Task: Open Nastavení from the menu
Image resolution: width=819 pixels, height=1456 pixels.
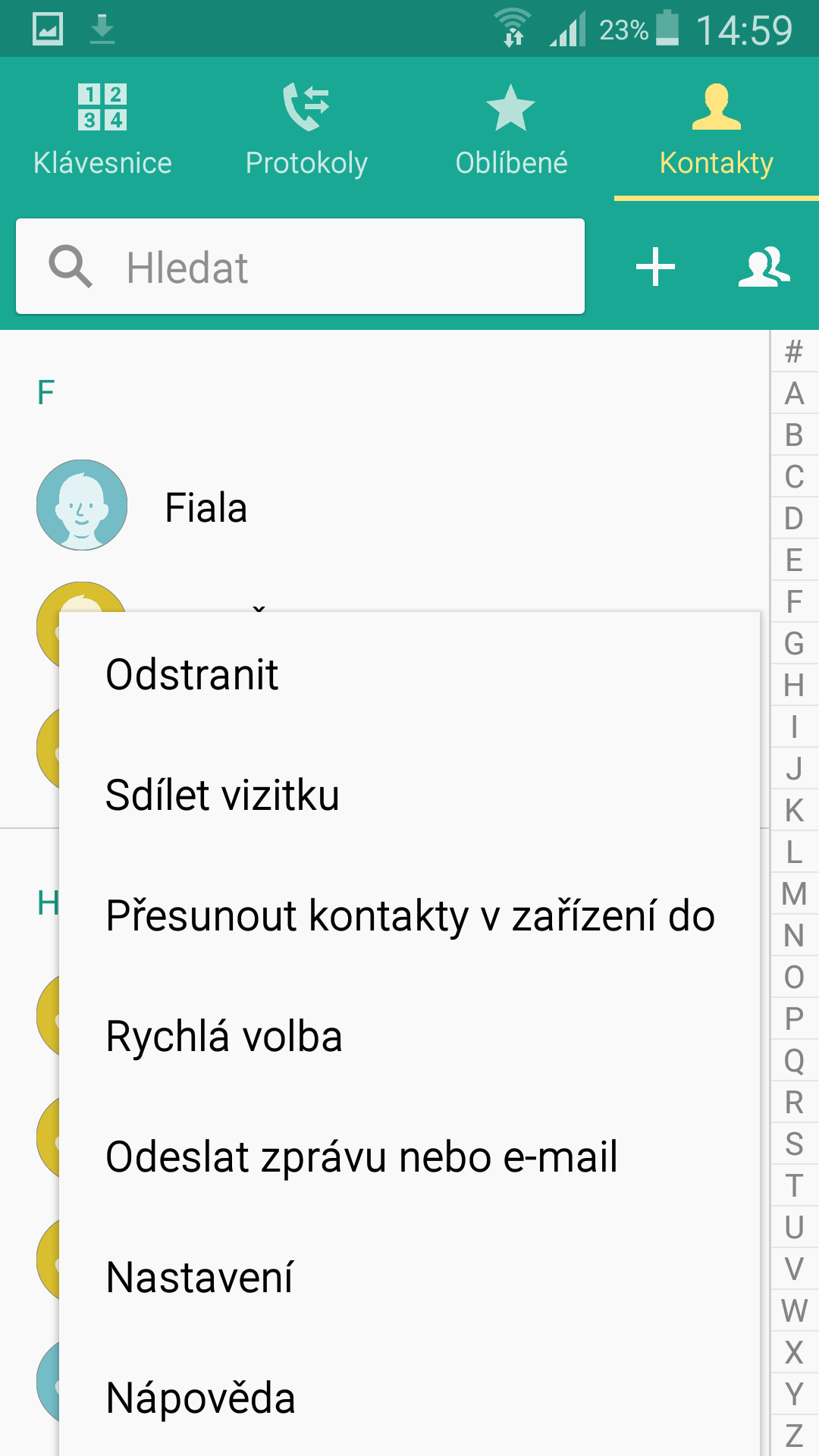Action: [409, 1277]
